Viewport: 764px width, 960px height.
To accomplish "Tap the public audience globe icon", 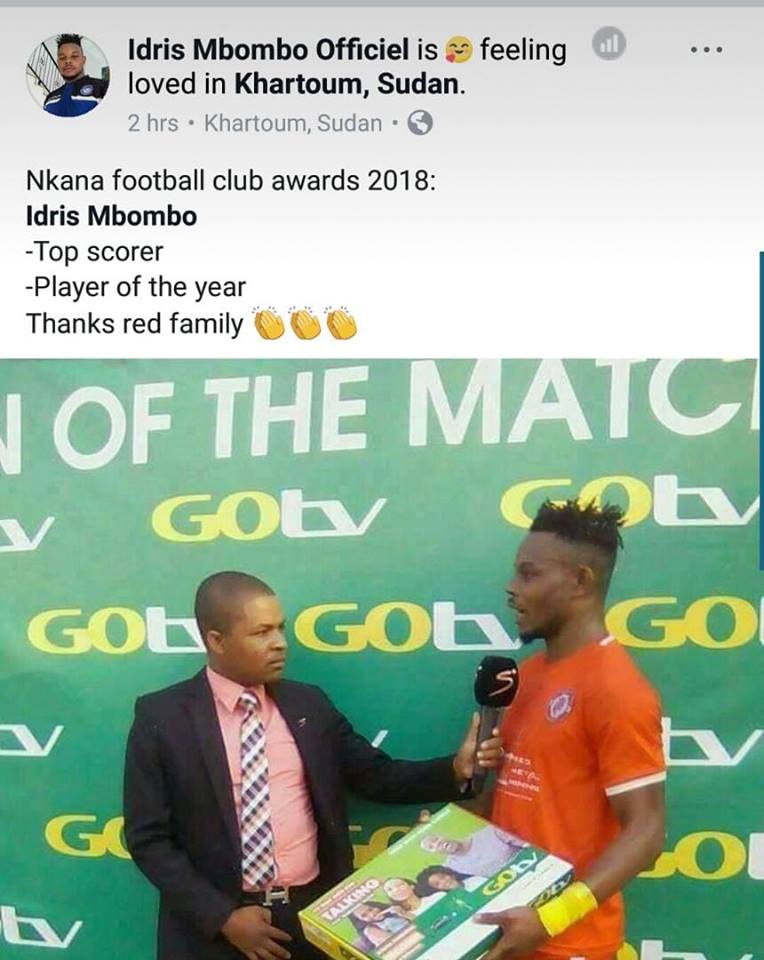I will (421, 123).
